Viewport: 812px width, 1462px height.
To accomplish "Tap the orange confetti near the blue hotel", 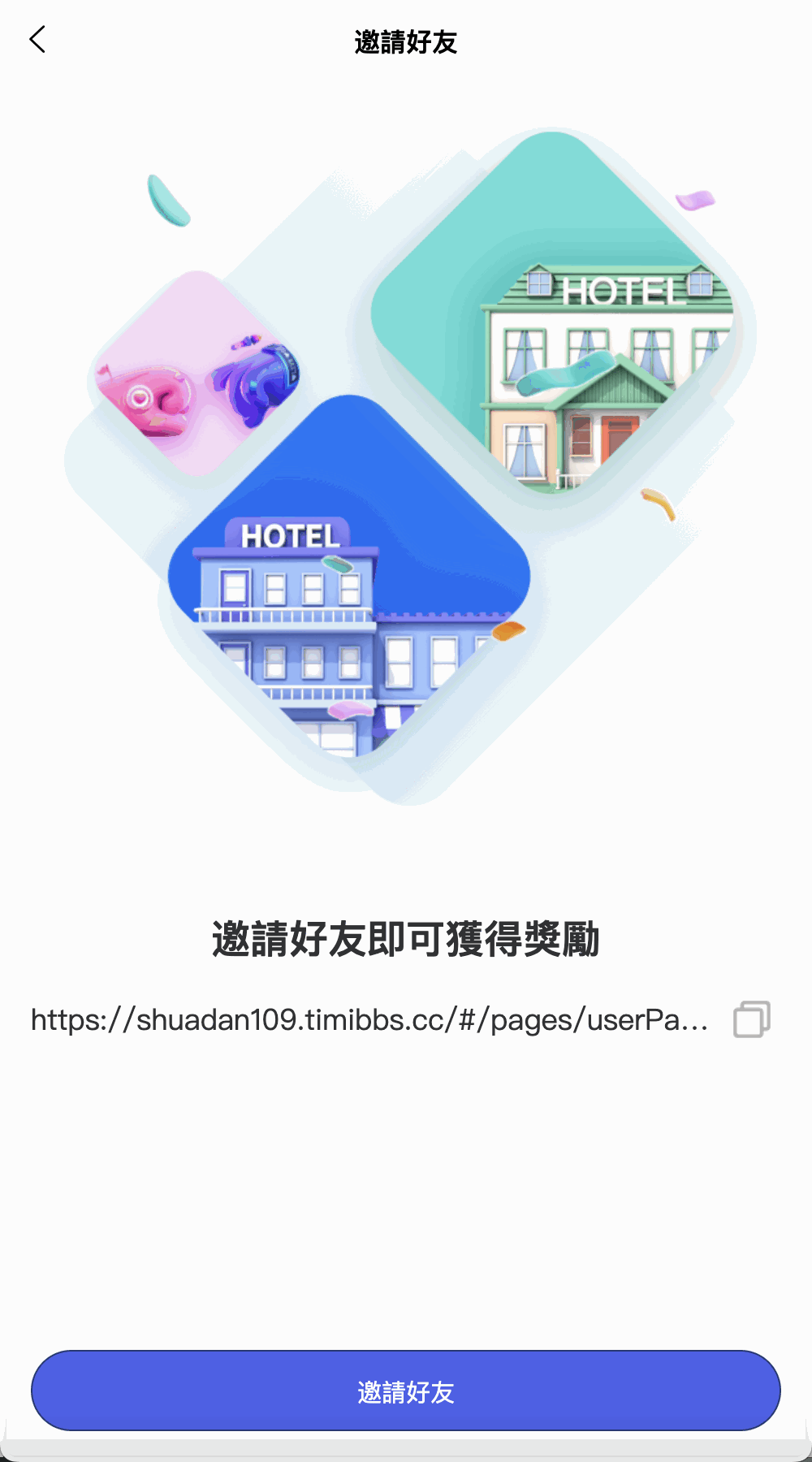I will click(508, 629).
